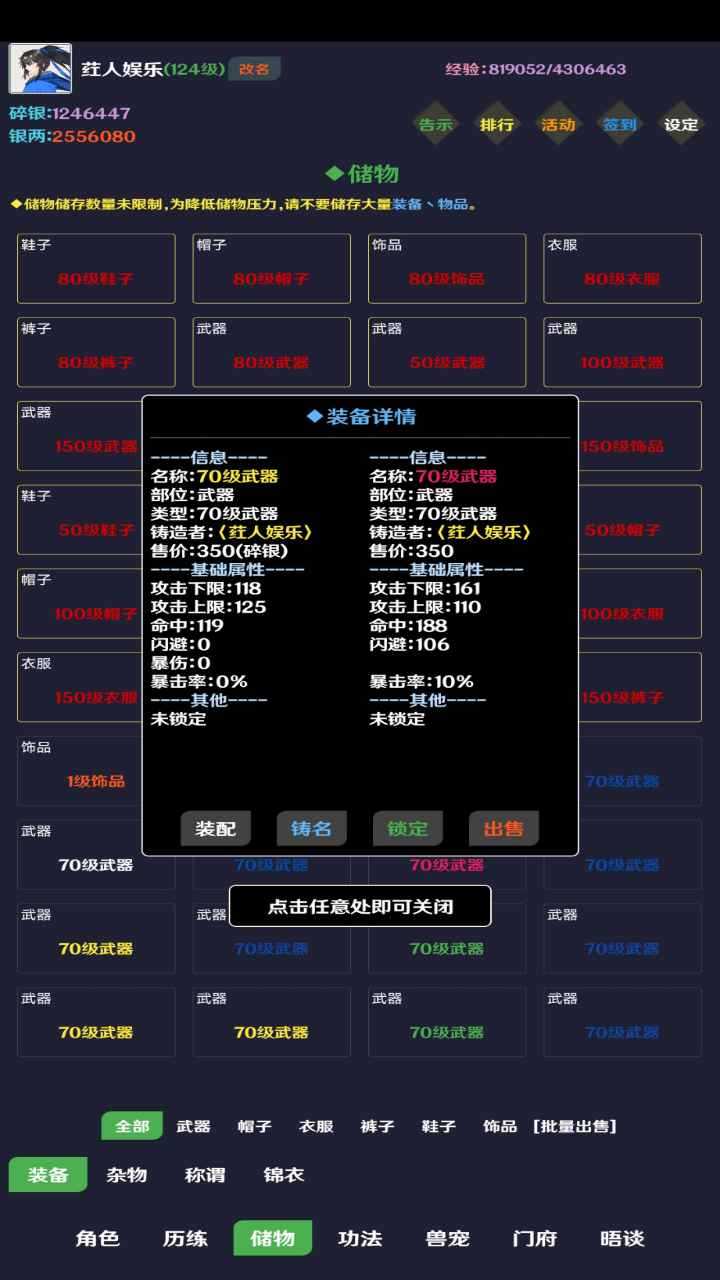Filter storage by 饰品
Screen dimensions: 720x1280
(x=499, y=1126)
